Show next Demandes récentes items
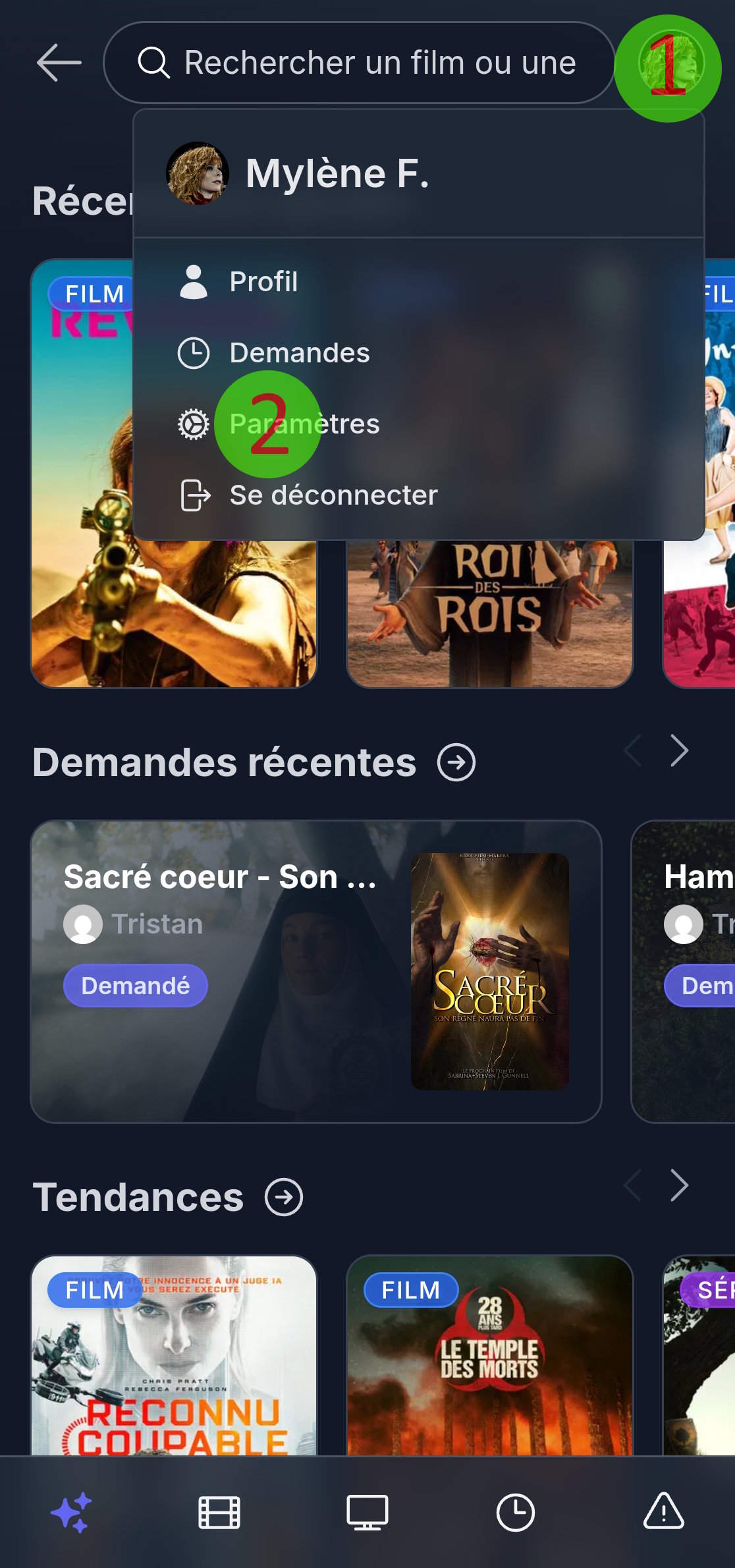The image size is (735, 1568). (679, 751)
